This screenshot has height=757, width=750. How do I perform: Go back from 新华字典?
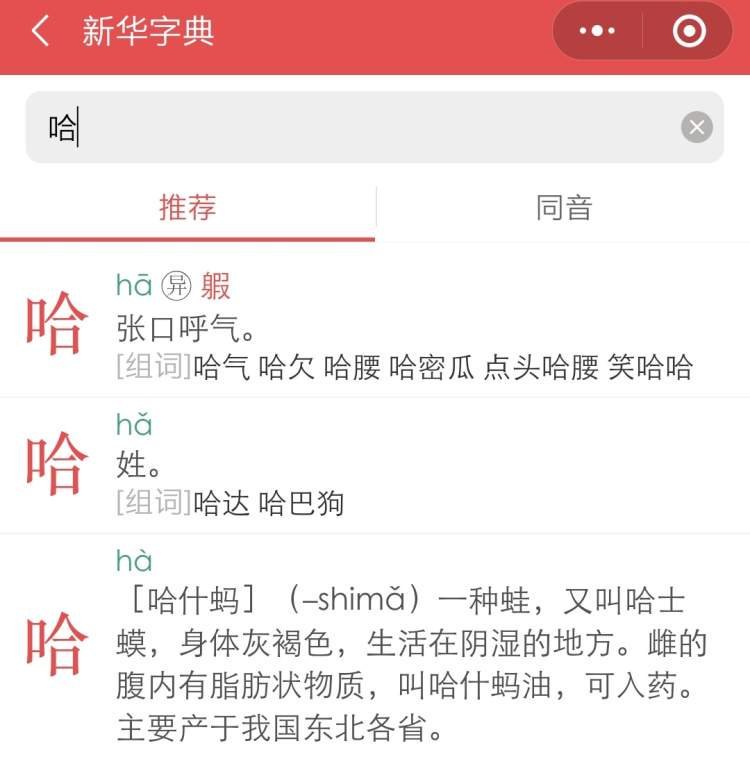(40, 32)
